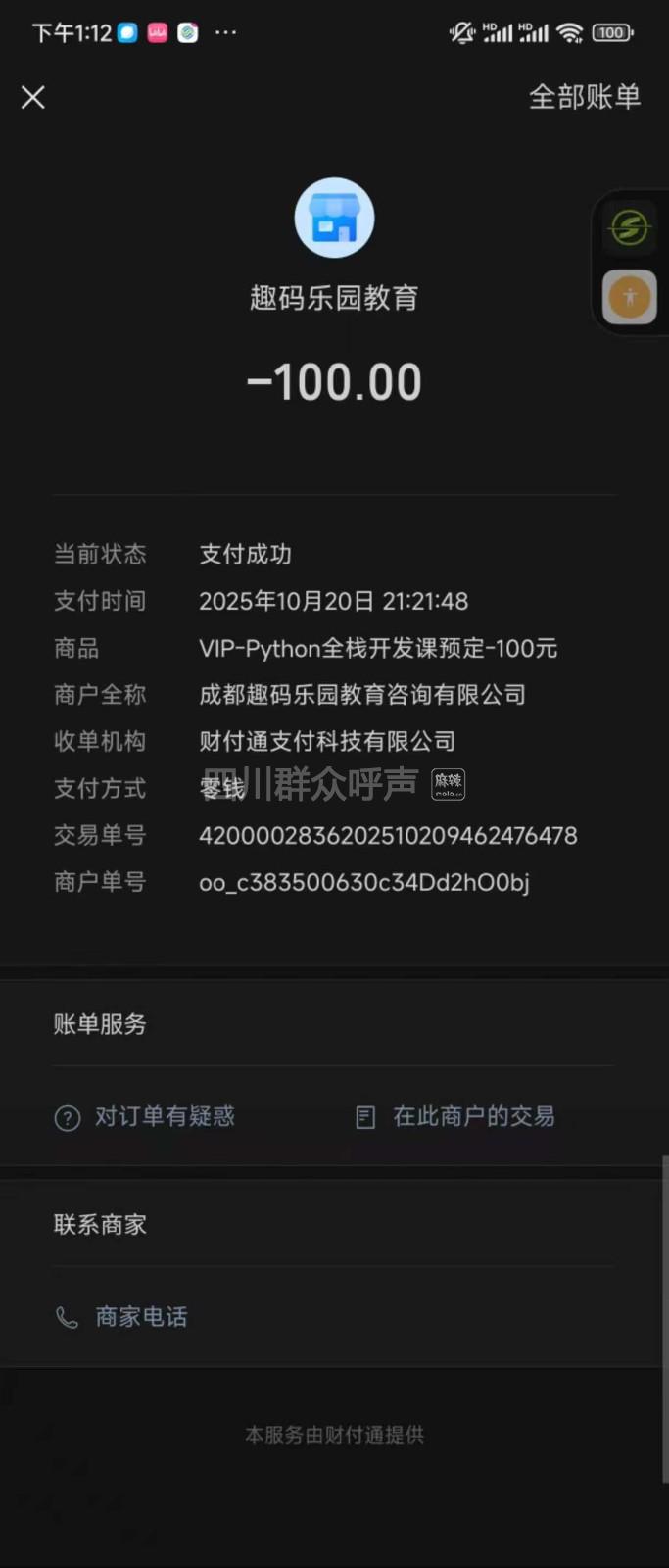
Task: Tap the orange accessibility floating button
Action: pos(630,296)
